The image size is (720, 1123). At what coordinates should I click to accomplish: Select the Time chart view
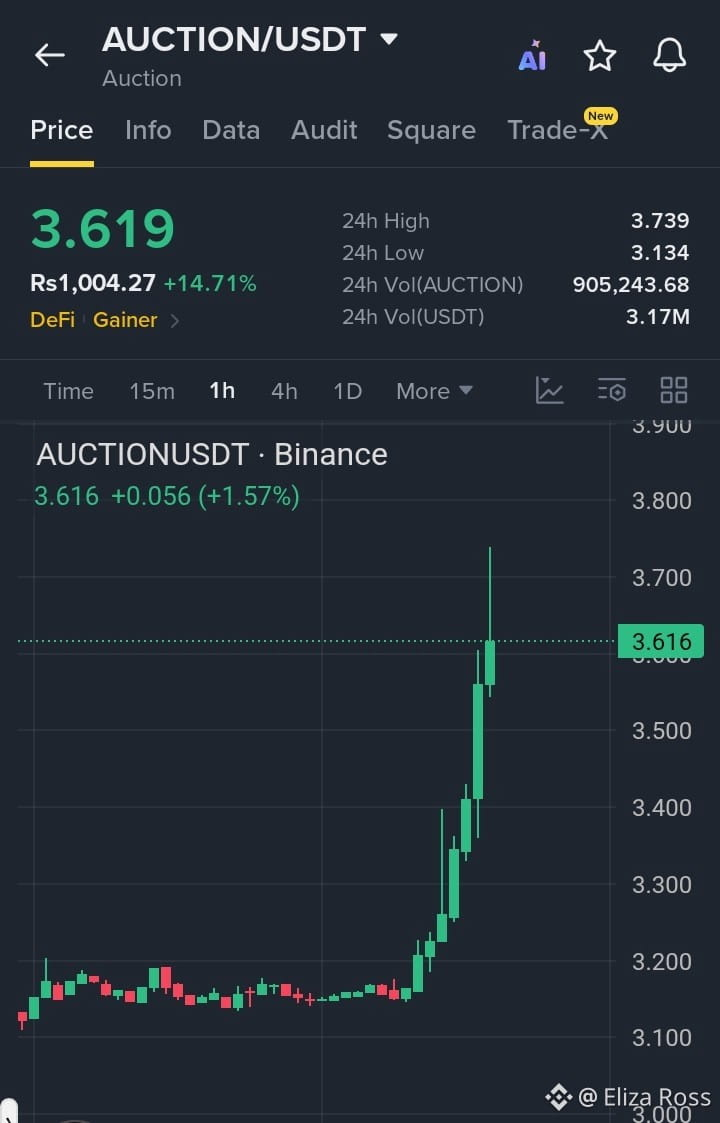pos(68,391)
